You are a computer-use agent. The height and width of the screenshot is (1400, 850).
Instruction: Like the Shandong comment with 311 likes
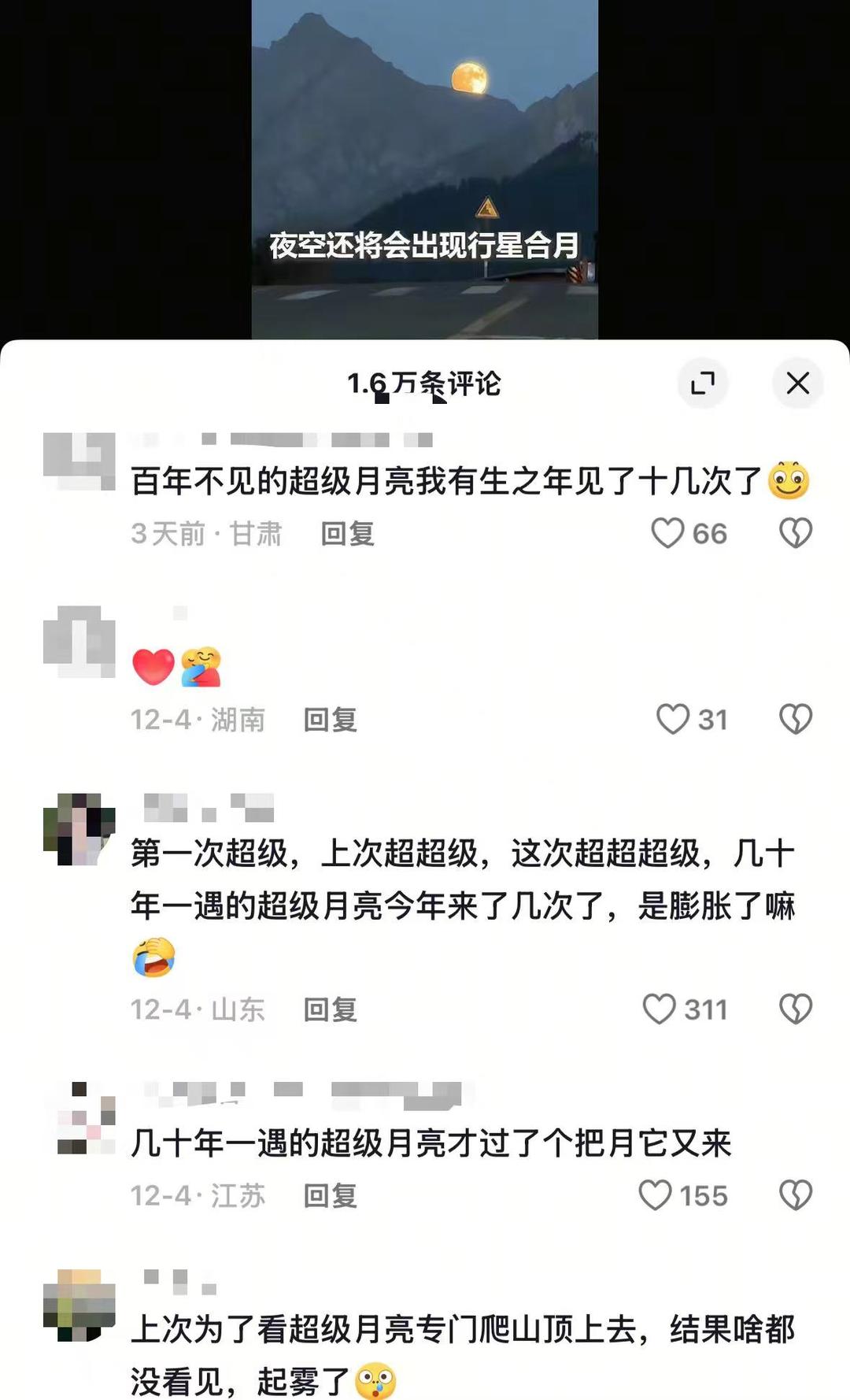coord(659,1009)
